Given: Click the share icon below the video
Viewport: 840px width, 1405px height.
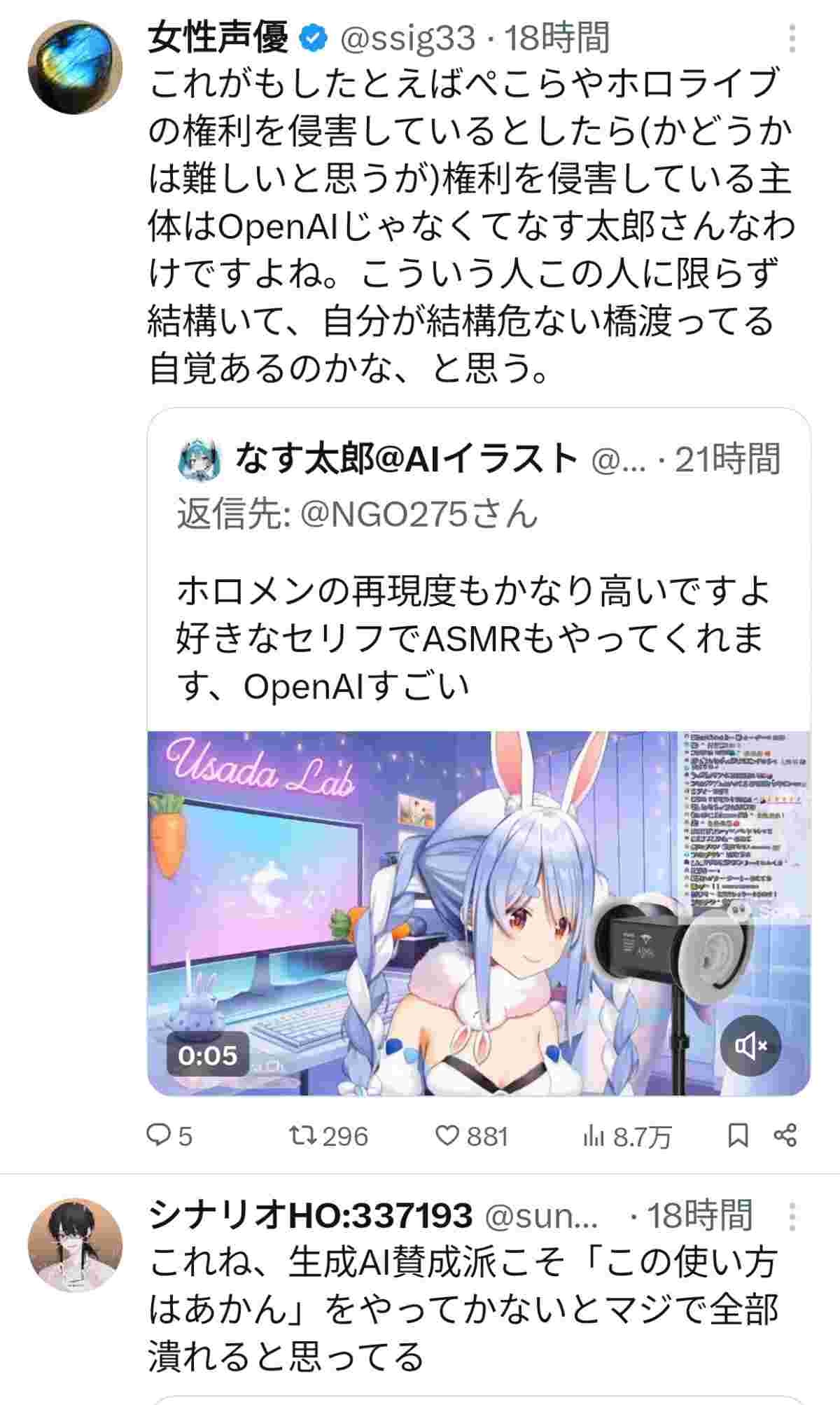Looking at the screenshot, I should (785, 1133).
